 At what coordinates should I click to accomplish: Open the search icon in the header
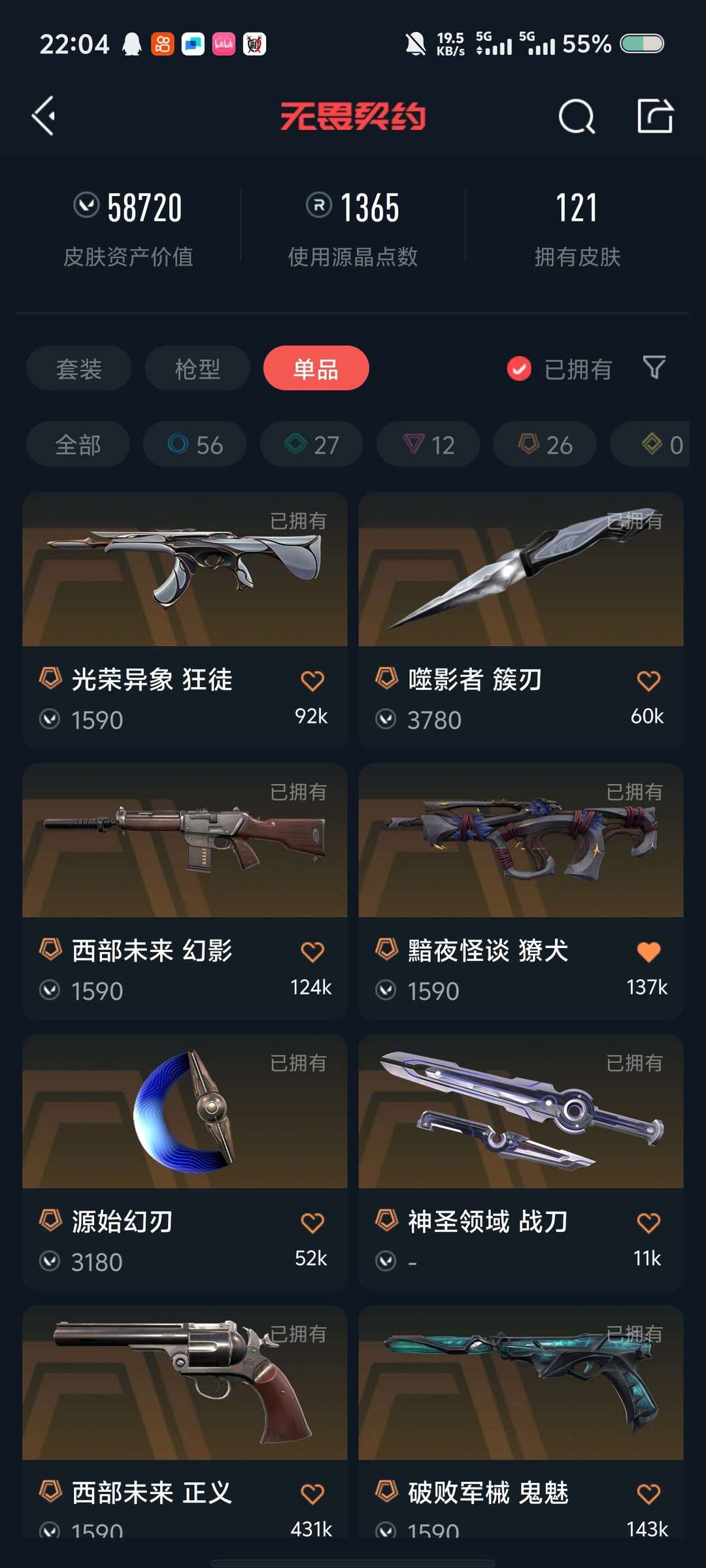(x=577, y=117)
